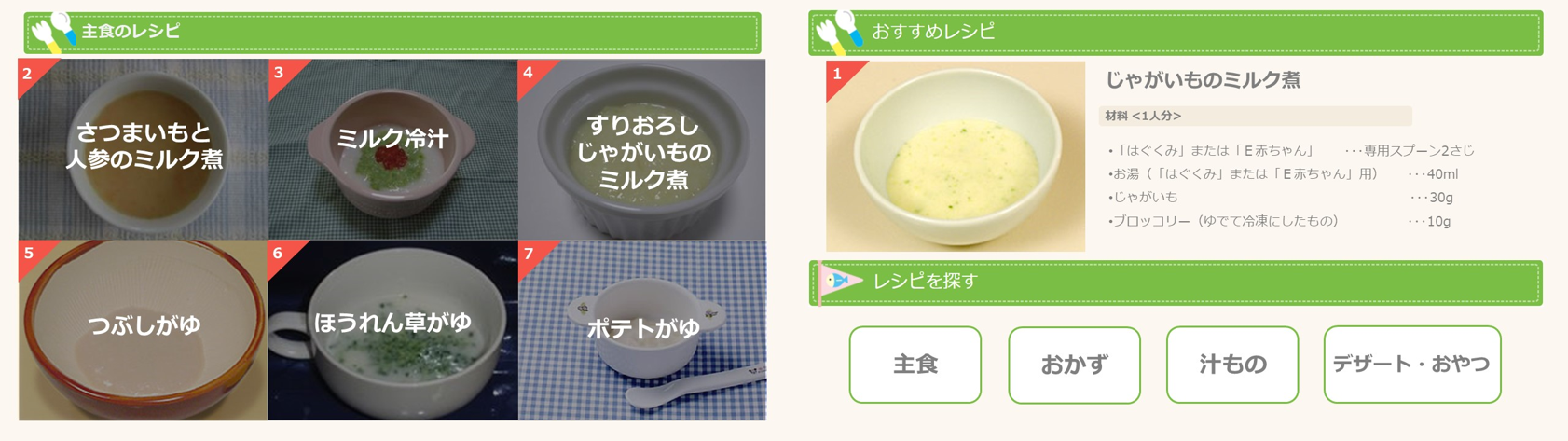
Task: Open the ミルク冷汁 recipe tile
Action: point(392,149)
